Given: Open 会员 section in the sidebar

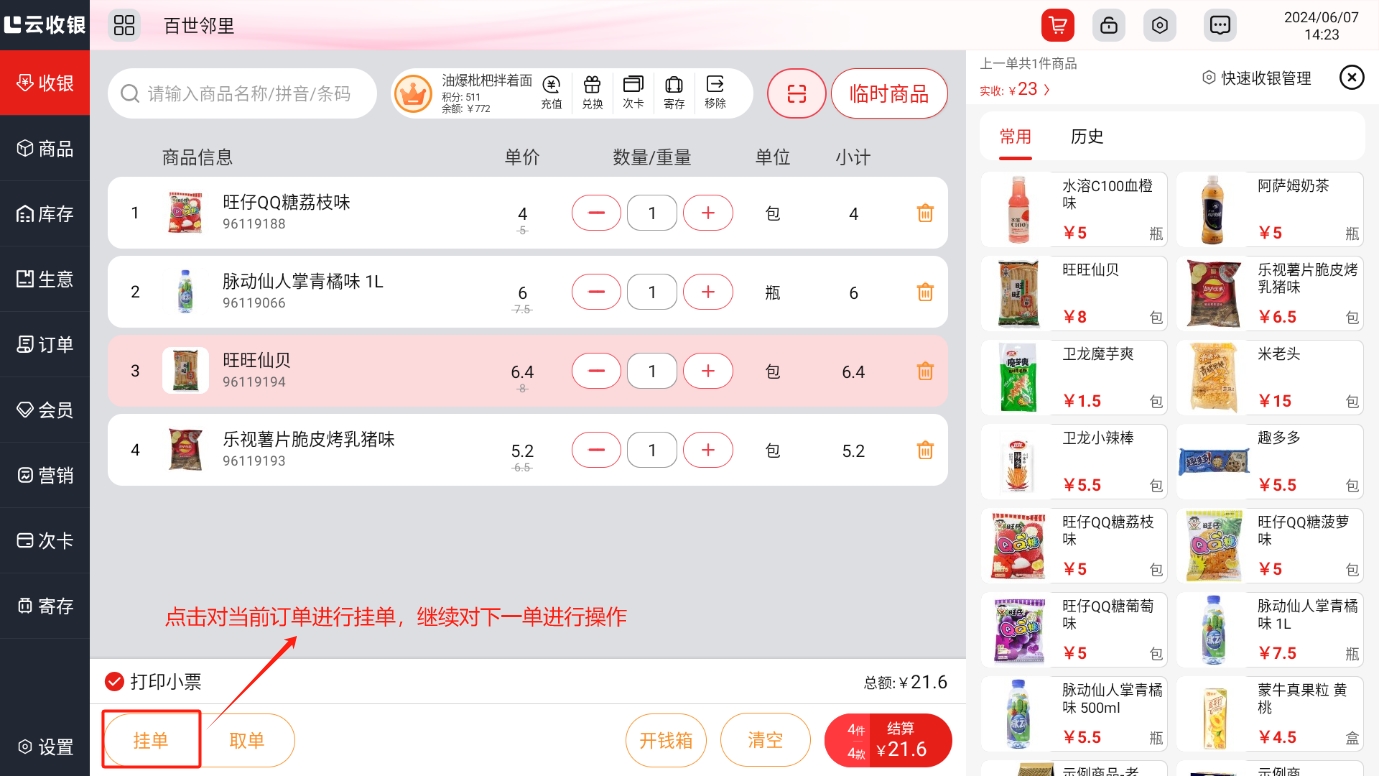Looking at the screenshot, I should point(45,410).
